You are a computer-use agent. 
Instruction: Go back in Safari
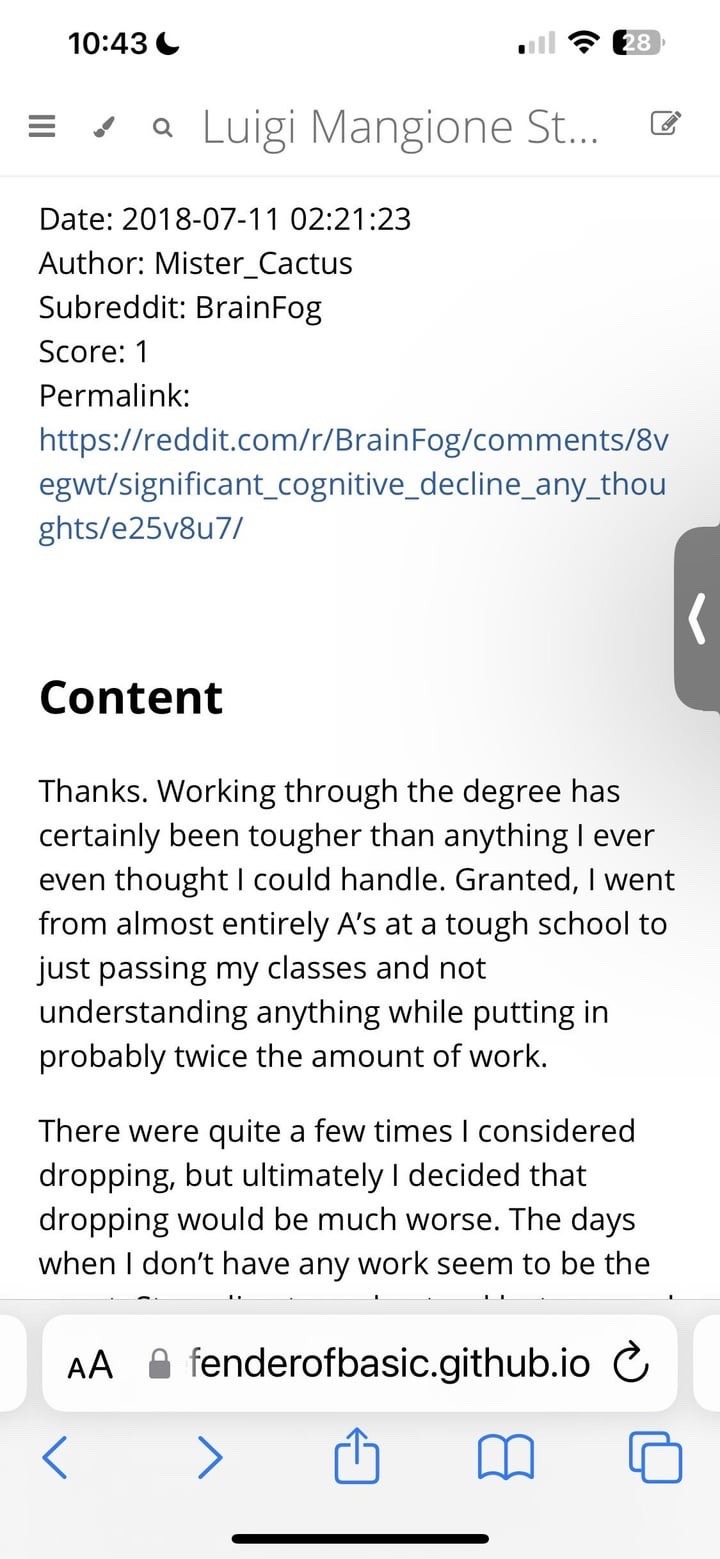pos(56,1457)
